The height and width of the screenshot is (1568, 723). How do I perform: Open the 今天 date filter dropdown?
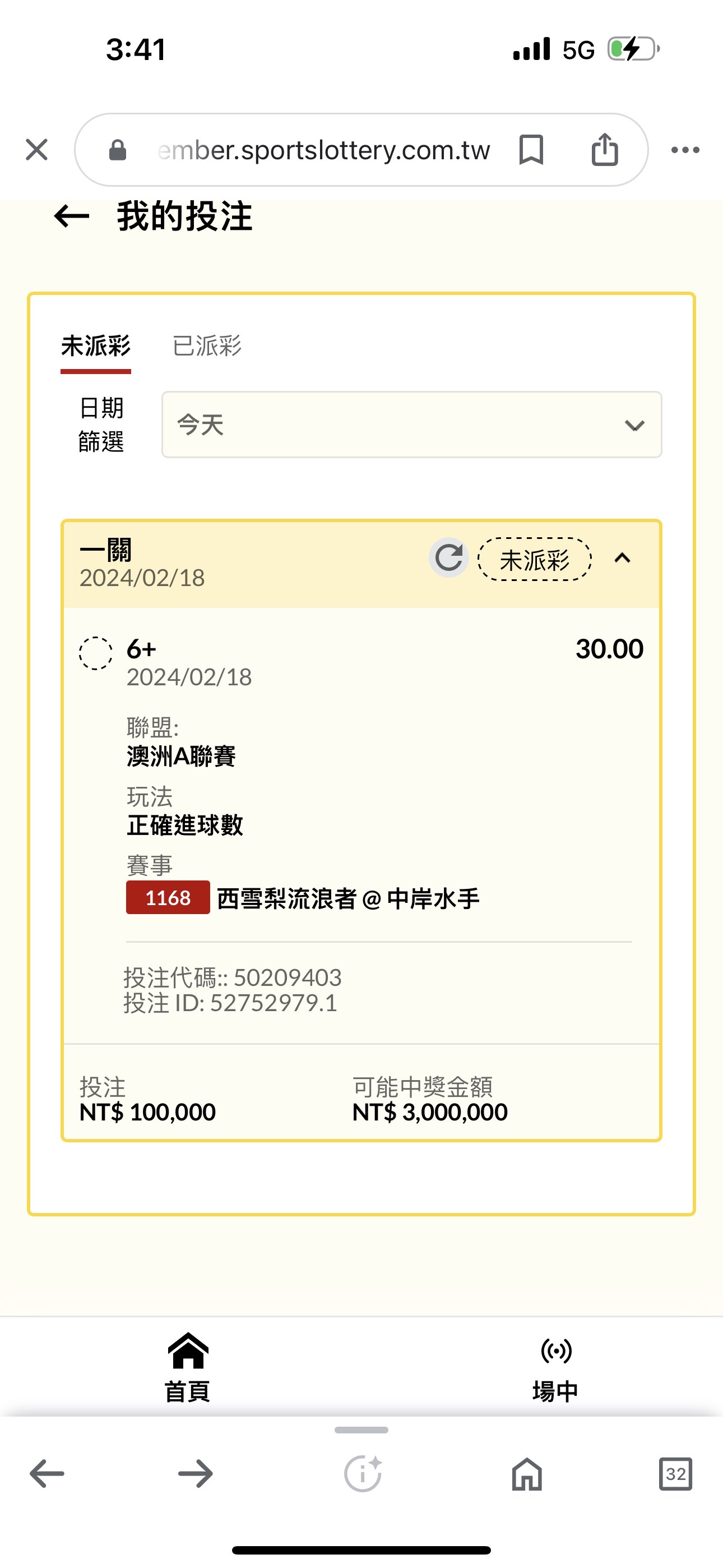point(411,425)
